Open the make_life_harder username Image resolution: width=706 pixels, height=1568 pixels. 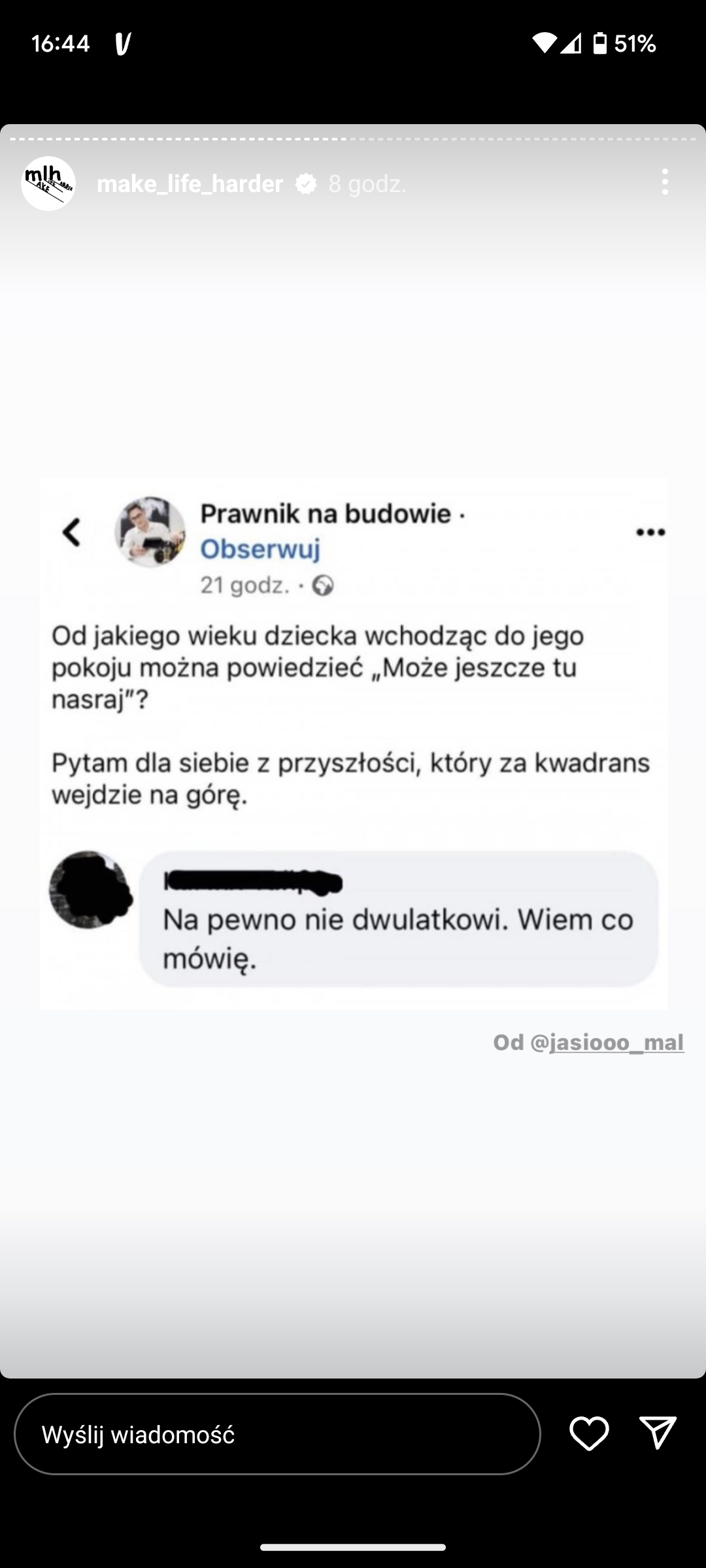click(190, 184)
